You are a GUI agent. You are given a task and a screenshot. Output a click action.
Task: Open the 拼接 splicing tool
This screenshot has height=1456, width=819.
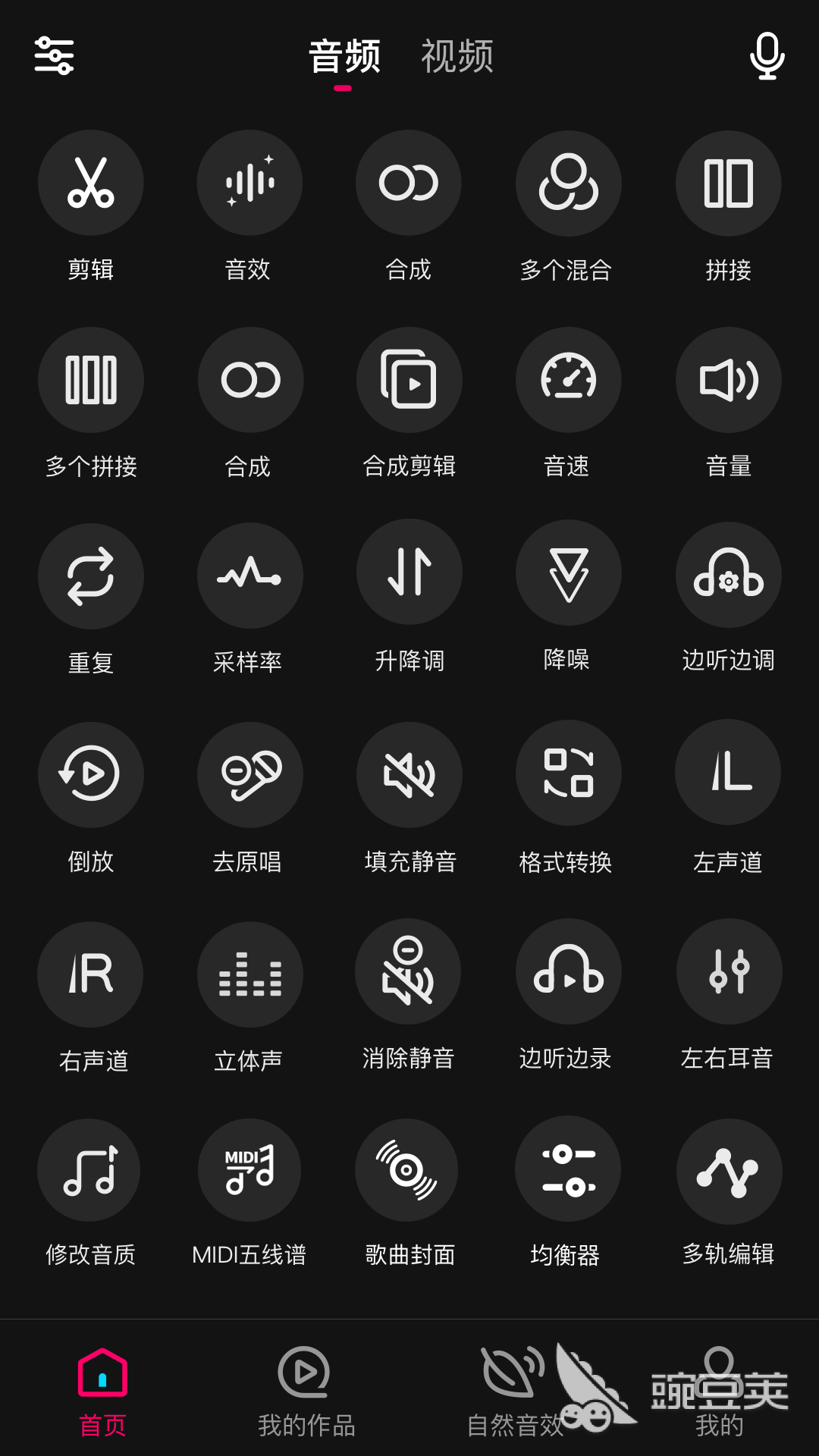pyautogui.click(x=728, y=183)
